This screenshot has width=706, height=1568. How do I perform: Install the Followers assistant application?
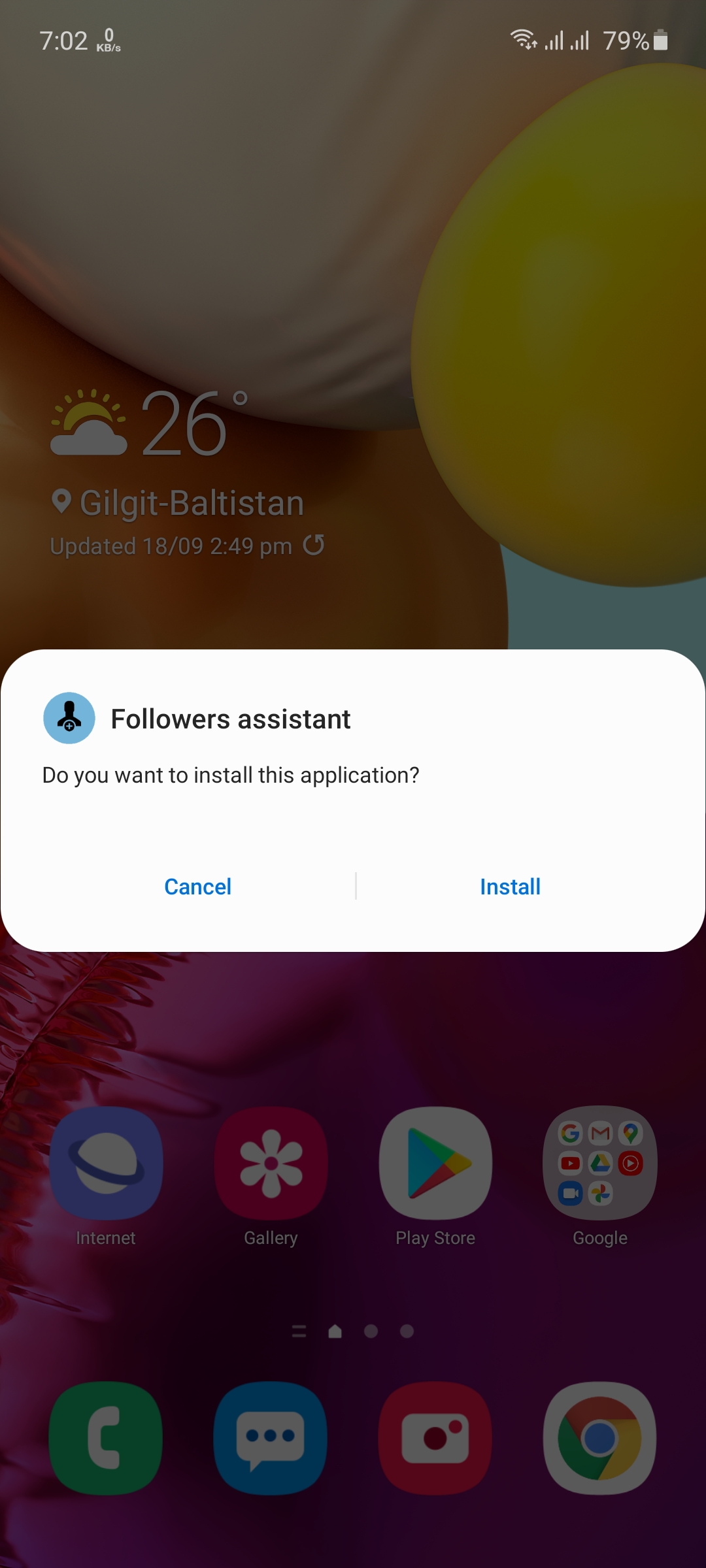coord(510,887)
